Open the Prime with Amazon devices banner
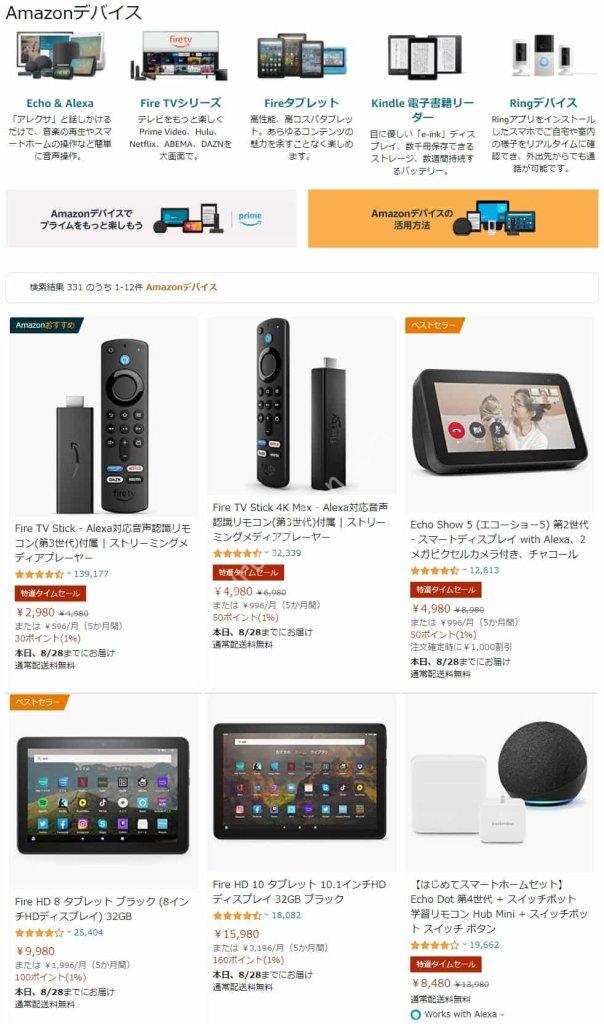Viewport: 604px width, 1024px height. click(151, 219)
